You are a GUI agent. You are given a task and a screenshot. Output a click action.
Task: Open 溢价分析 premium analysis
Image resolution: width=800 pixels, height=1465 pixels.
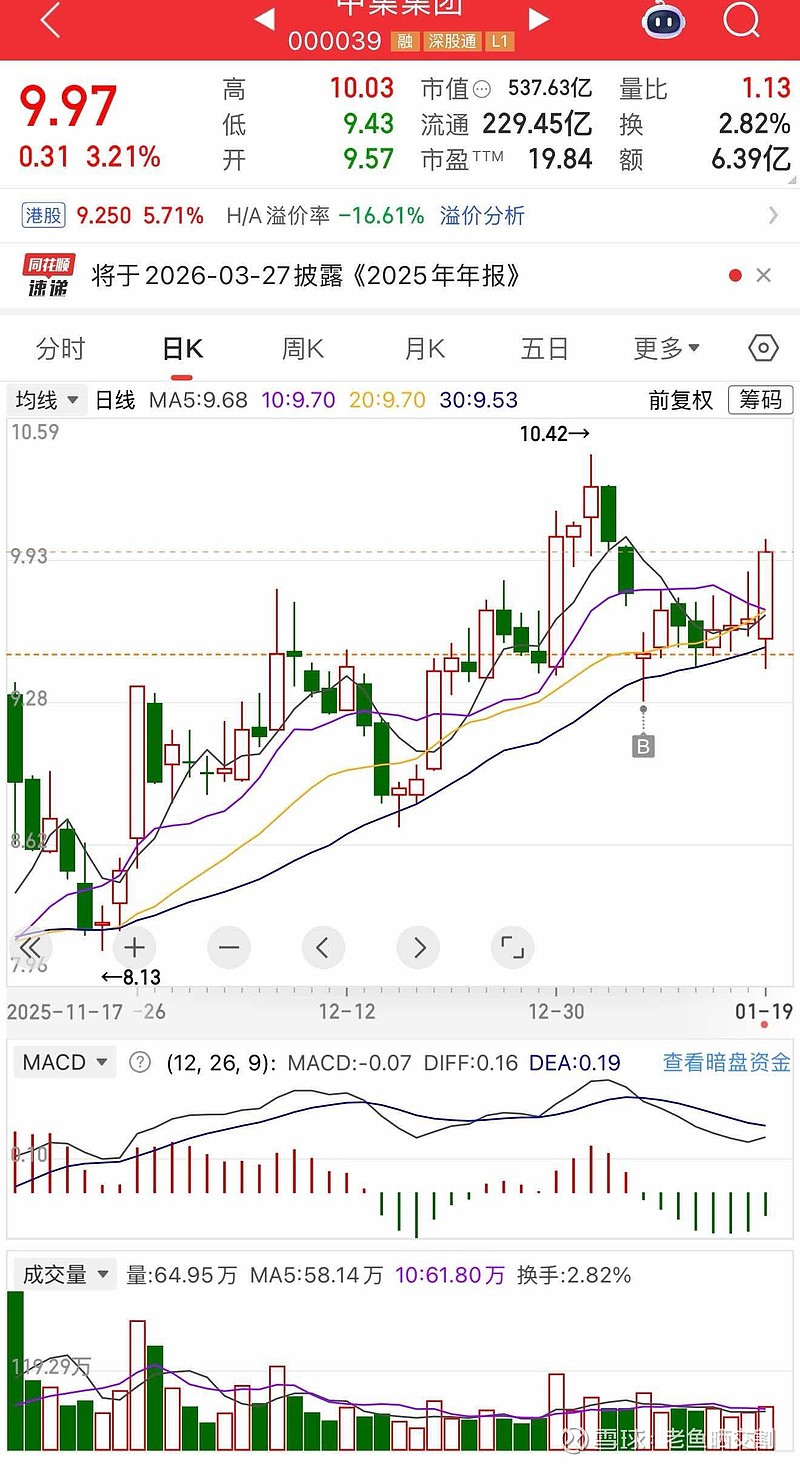(x=482, y=216)
